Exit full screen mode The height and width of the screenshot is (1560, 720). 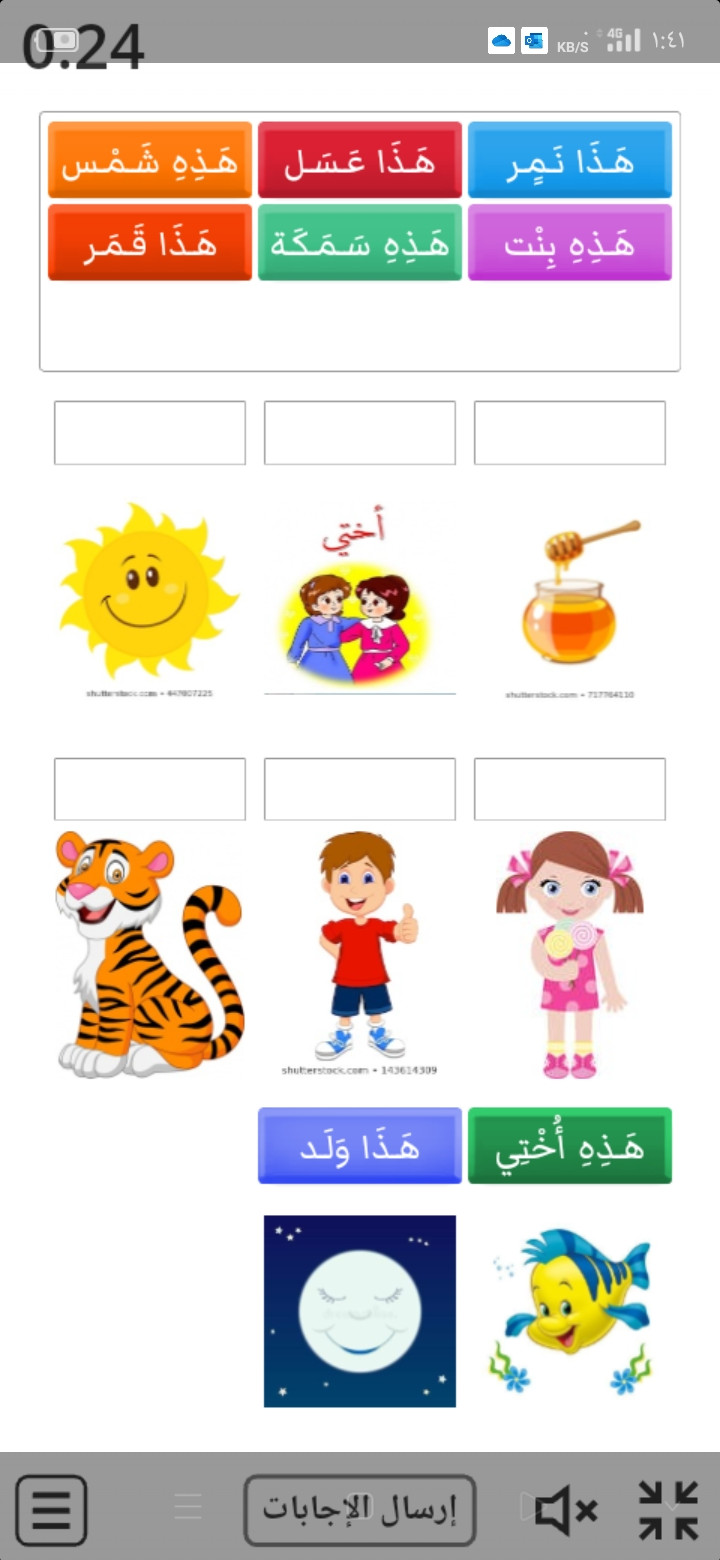(x=668, y=1510)
